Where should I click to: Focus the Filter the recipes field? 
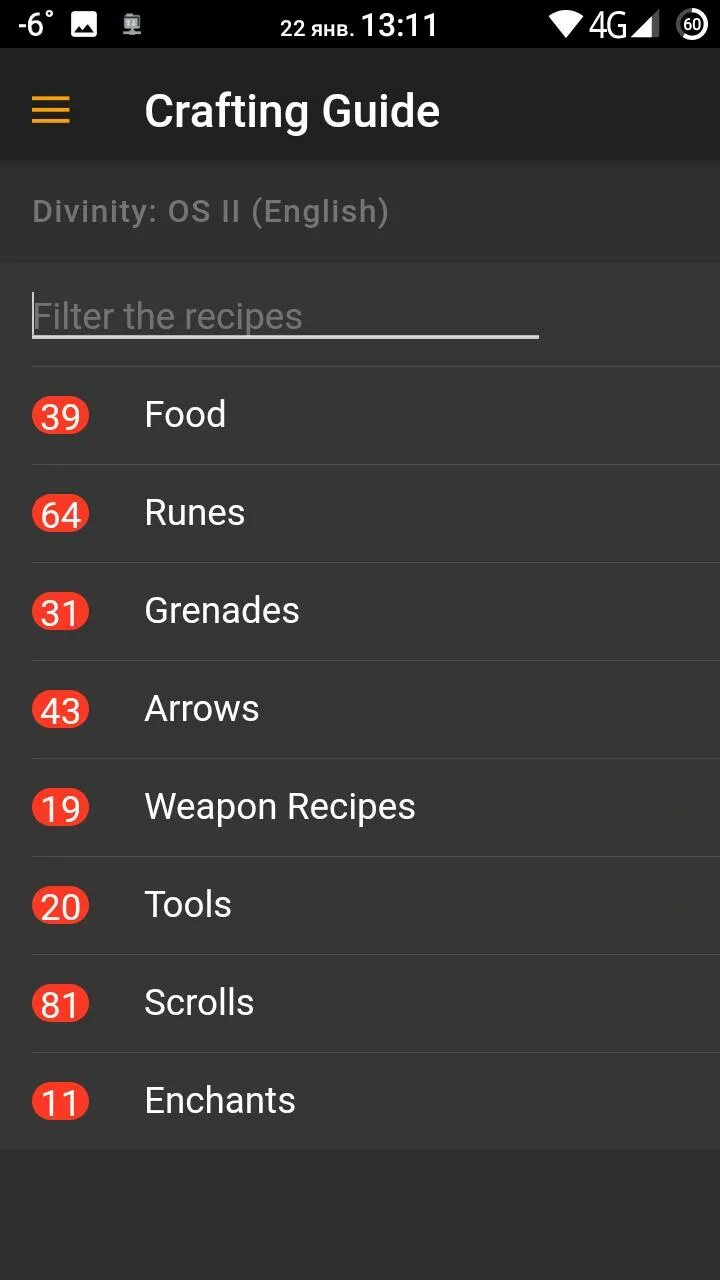pyautogui.click(x=285, y=316)
